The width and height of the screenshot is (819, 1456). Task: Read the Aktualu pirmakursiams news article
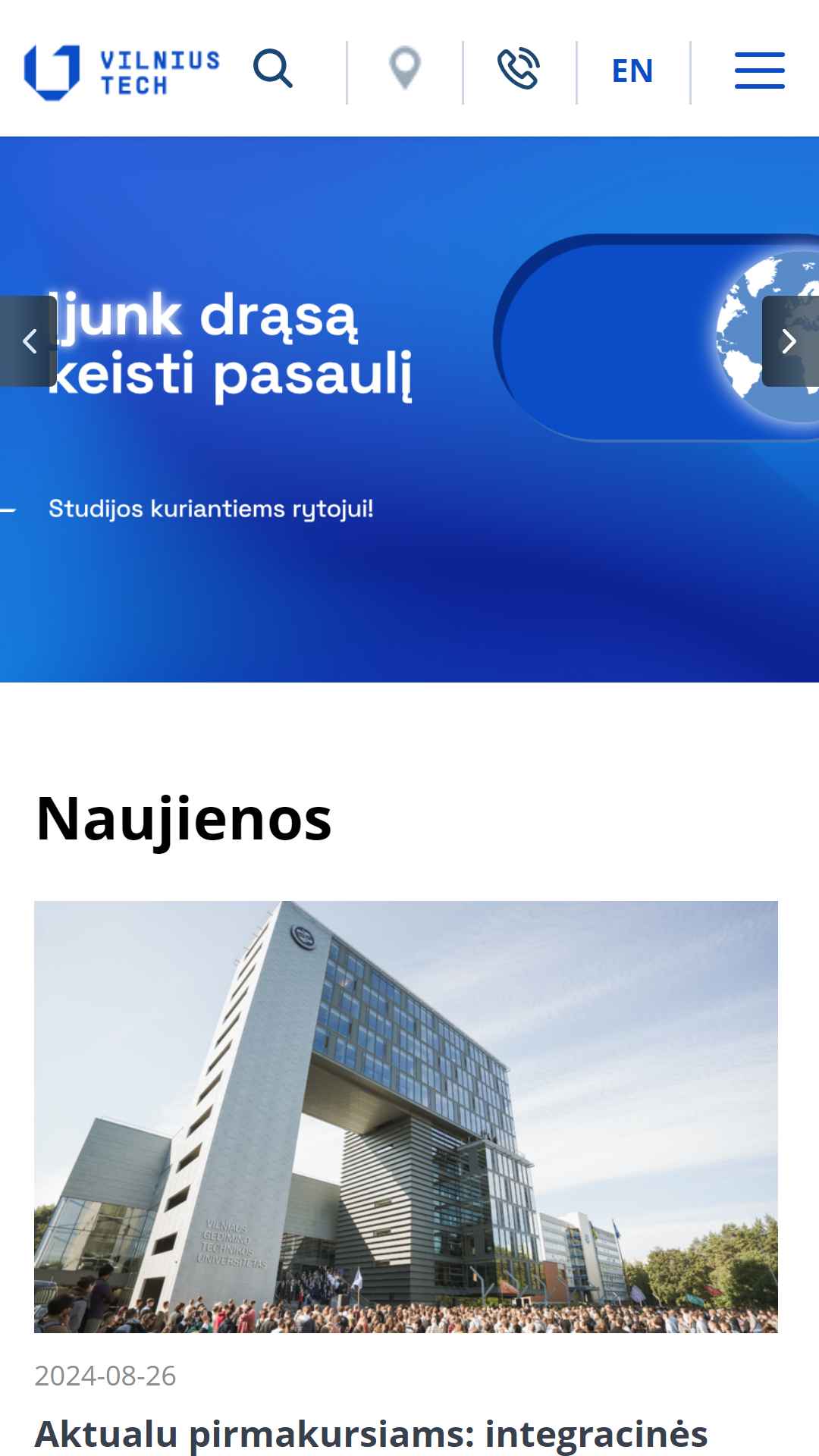pyautogui.click(x=372, y=1435)
